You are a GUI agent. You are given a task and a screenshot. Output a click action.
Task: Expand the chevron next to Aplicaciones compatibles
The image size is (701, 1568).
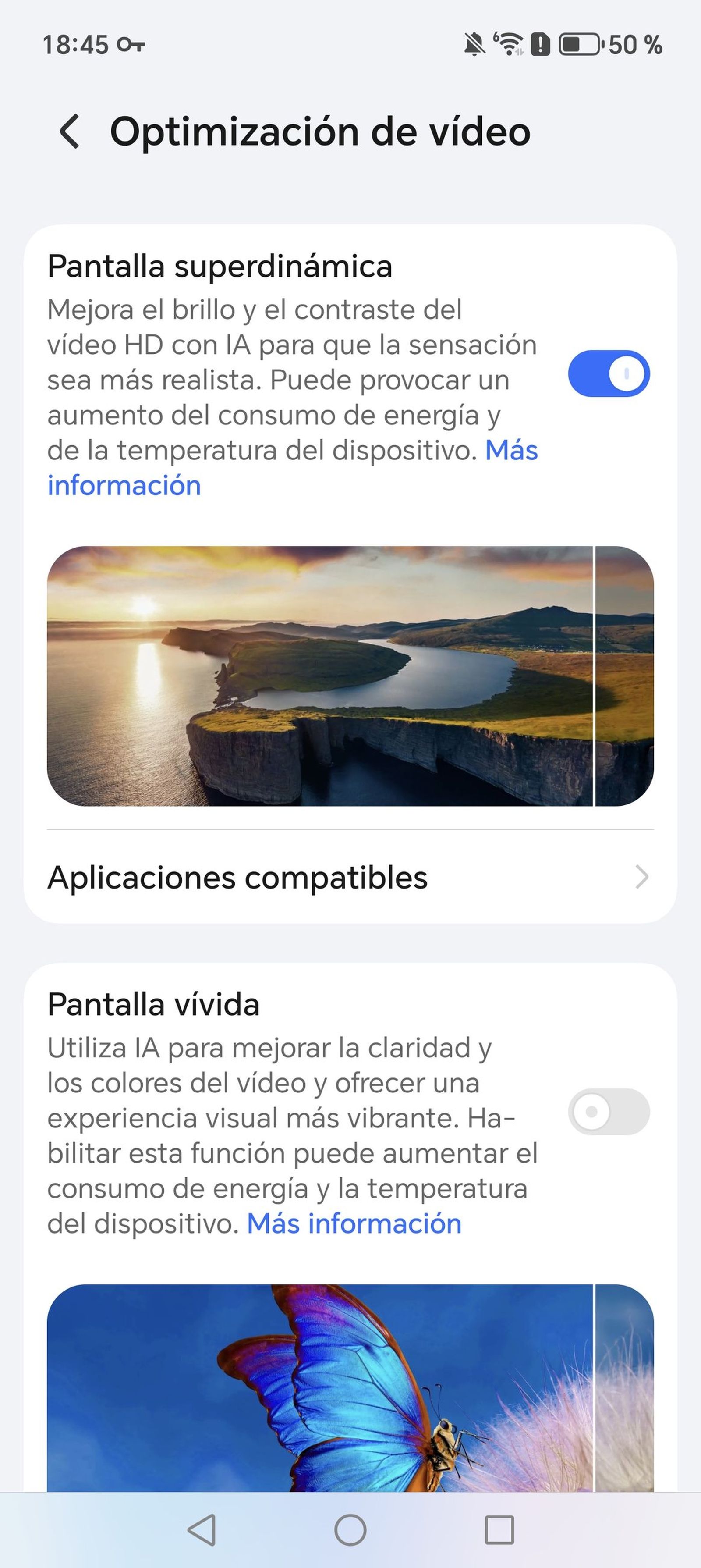point(641,878)
